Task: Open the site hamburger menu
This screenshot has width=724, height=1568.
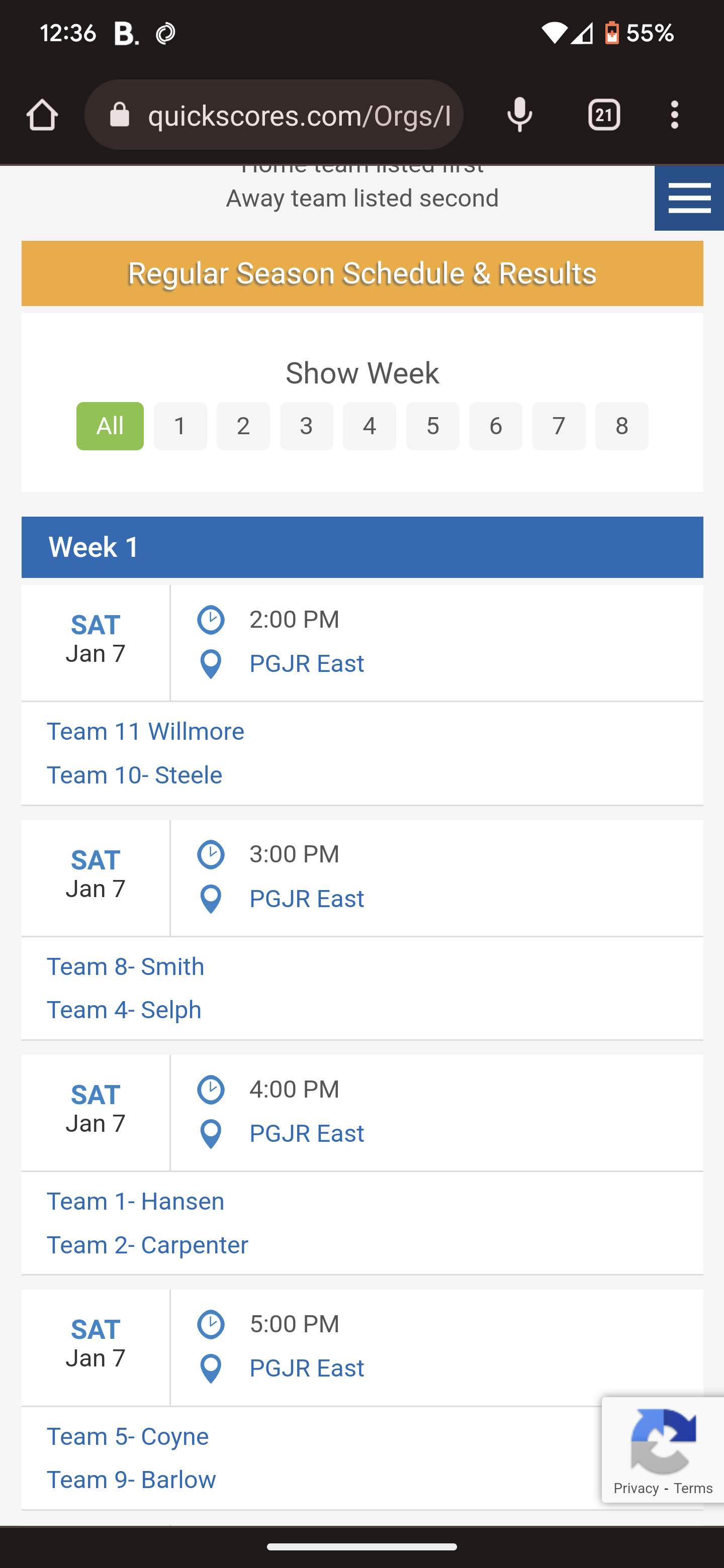Action: (689, 199)
